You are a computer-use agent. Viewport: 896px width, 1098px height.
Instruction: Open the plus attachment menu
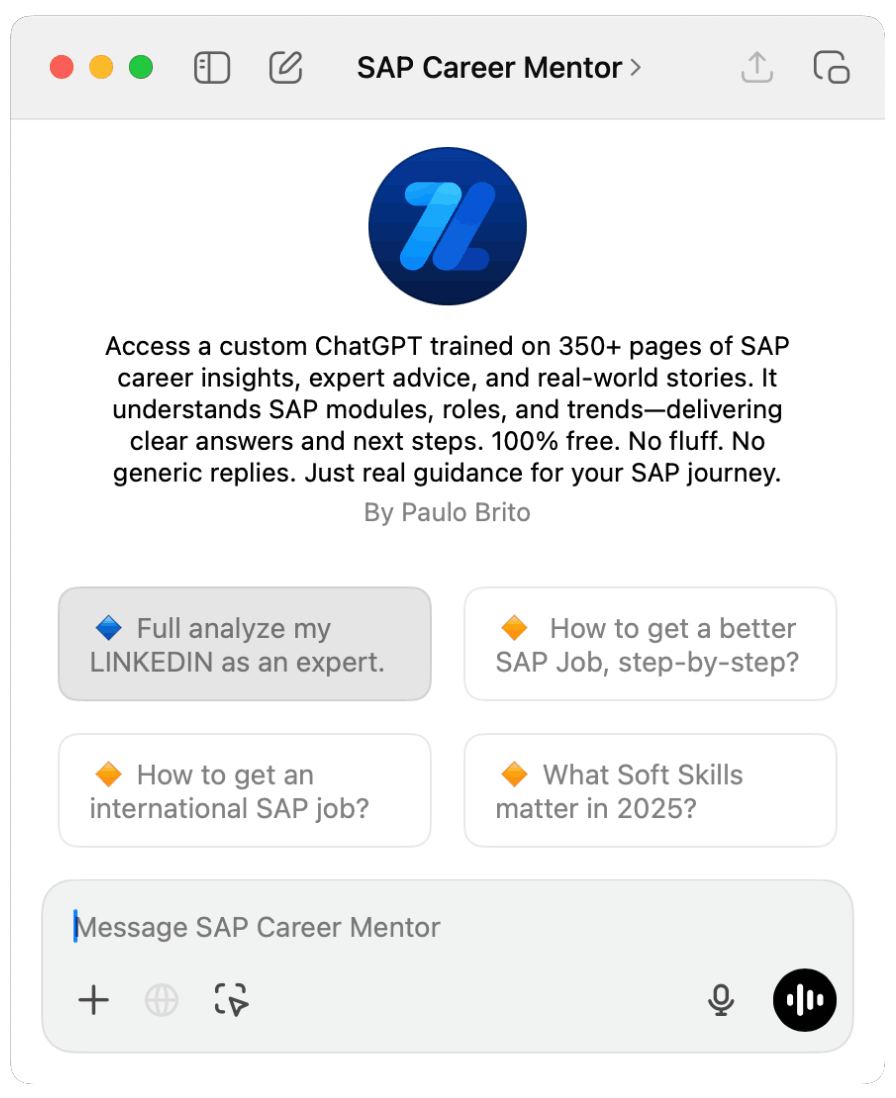[x=94, y=999]
